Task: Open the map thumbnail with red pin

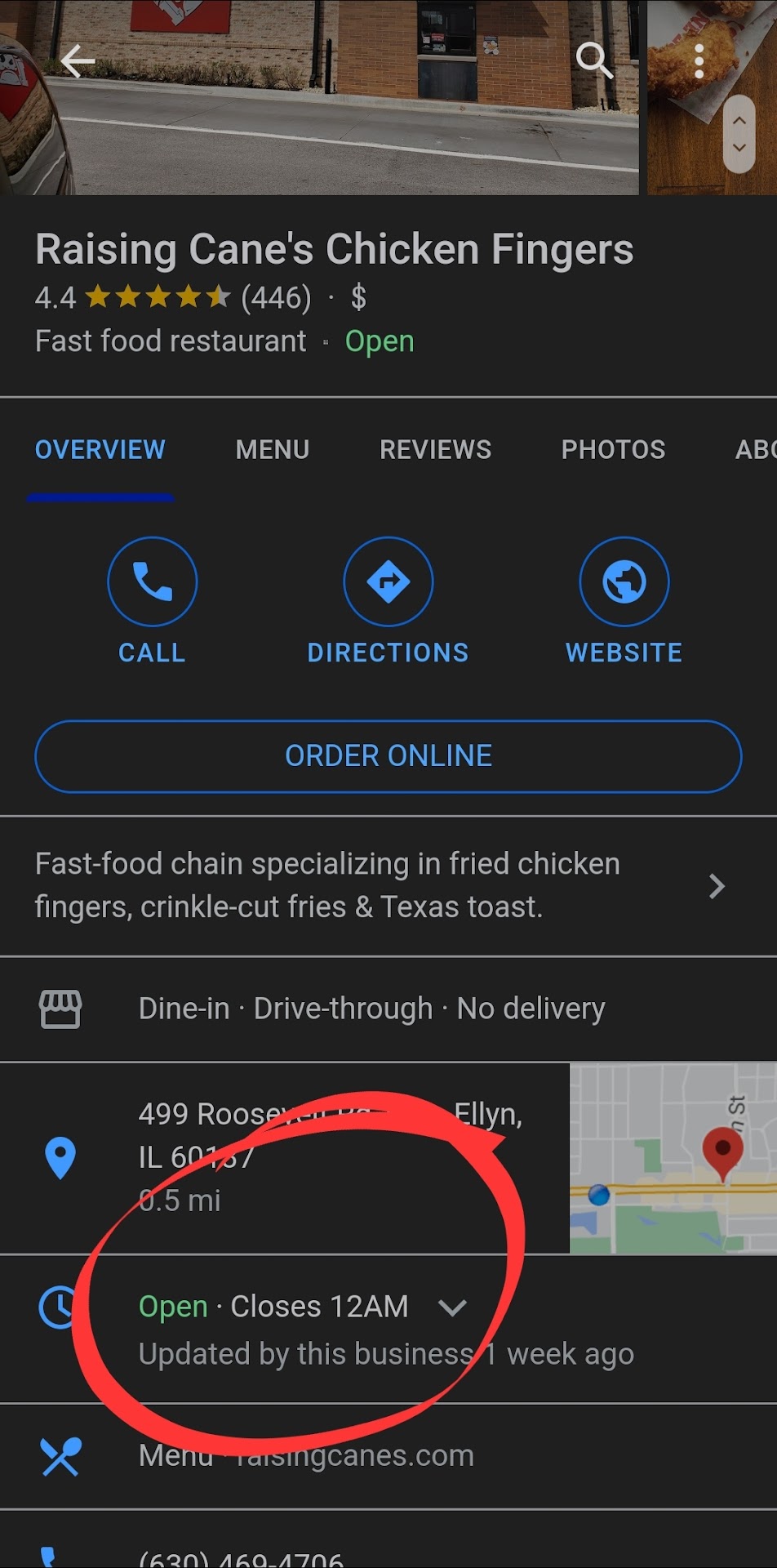Action: click(673, 1158)
